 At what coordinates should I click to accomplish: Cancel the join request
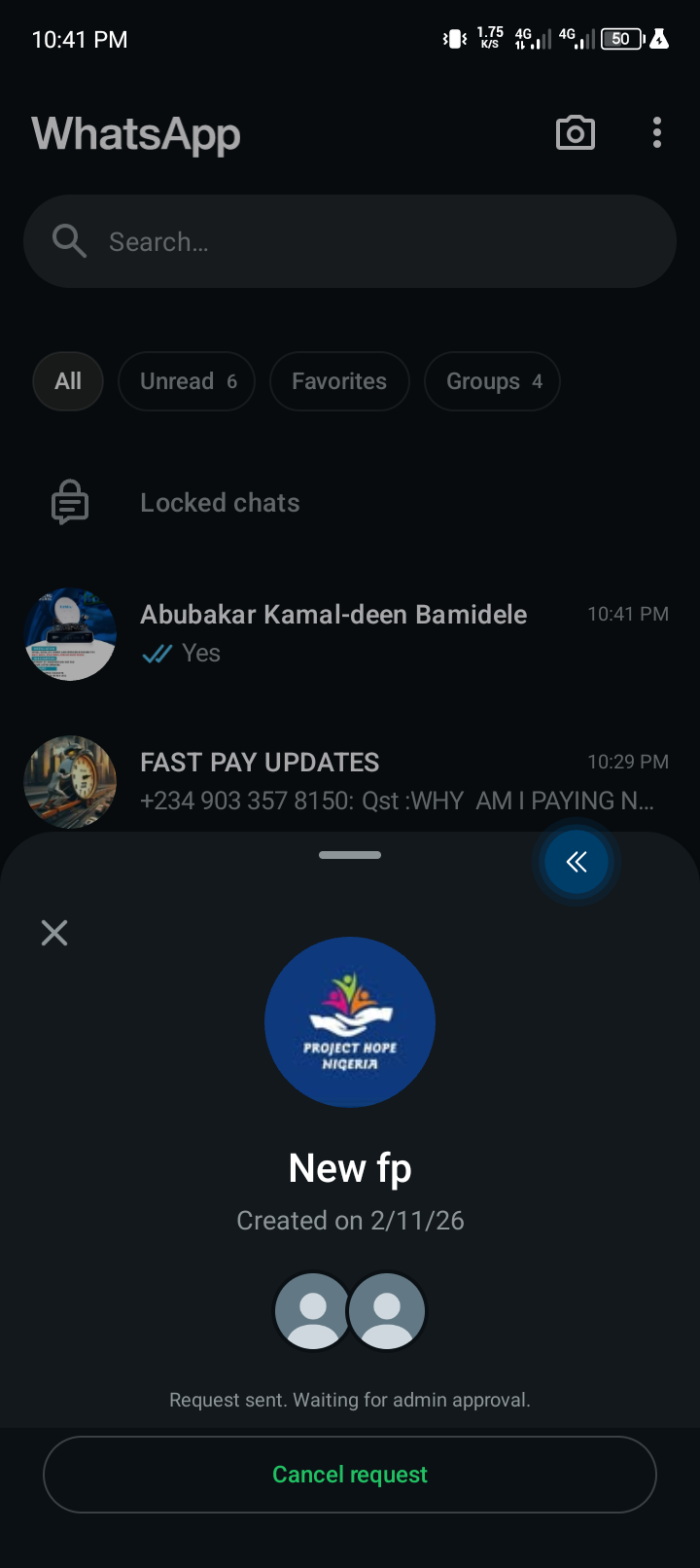pyautogui.click(x=350, y=1475)
